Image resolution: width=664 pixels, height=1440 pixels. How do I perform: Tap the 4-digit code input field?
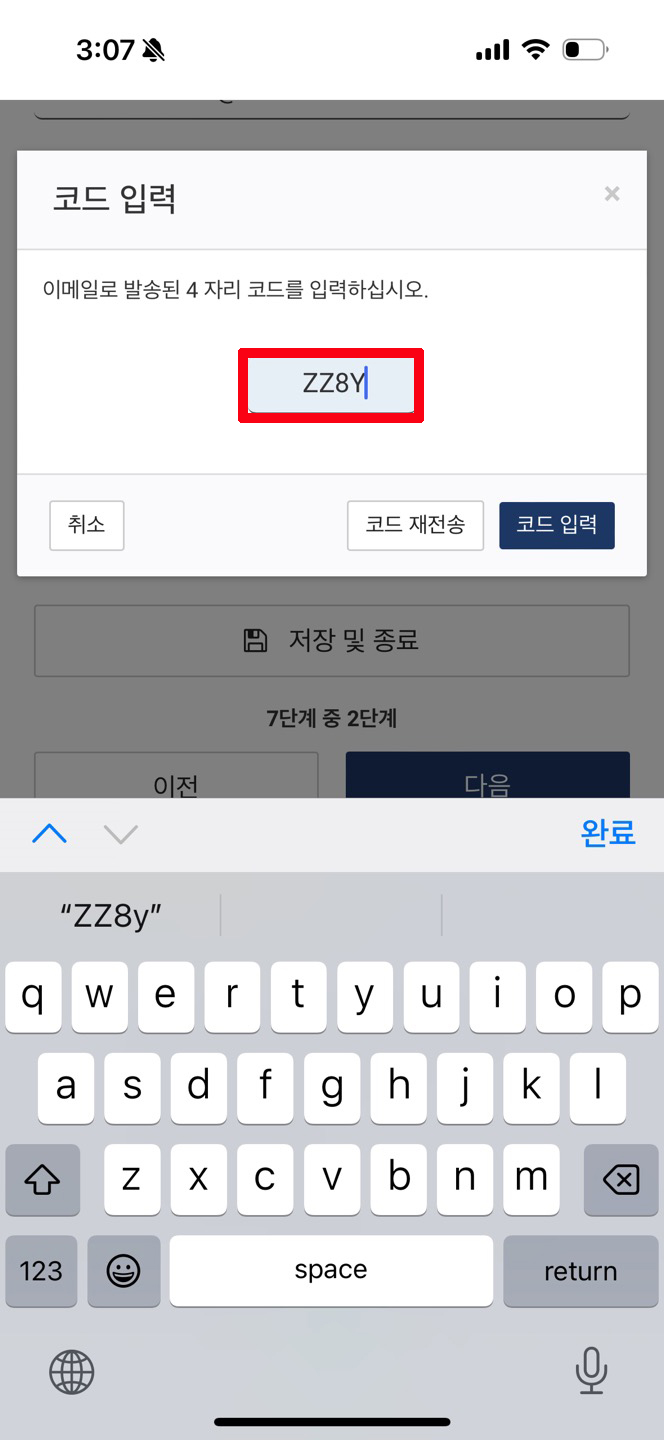pyautogui.click(x=331, y=385)
